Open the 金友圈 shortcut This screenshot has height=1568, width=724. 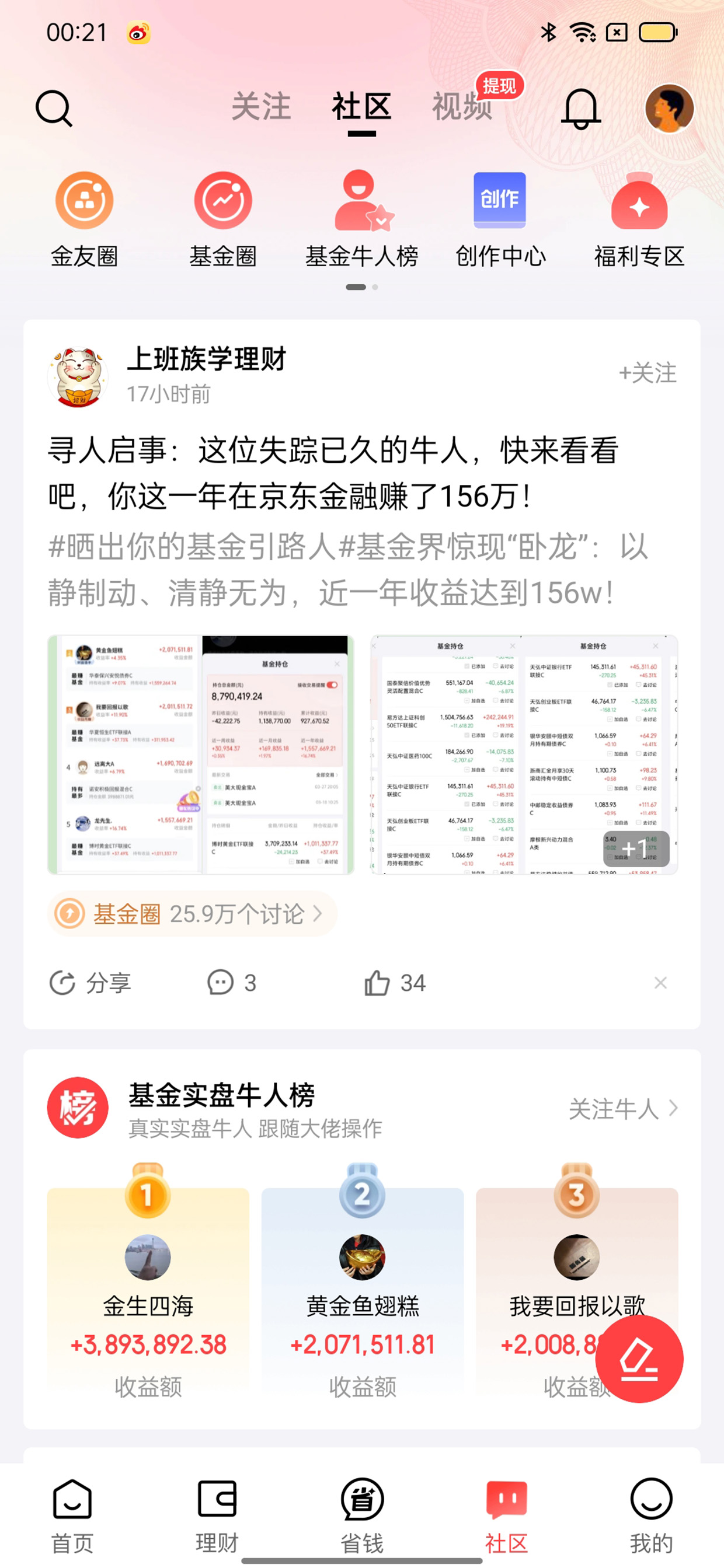84,221
